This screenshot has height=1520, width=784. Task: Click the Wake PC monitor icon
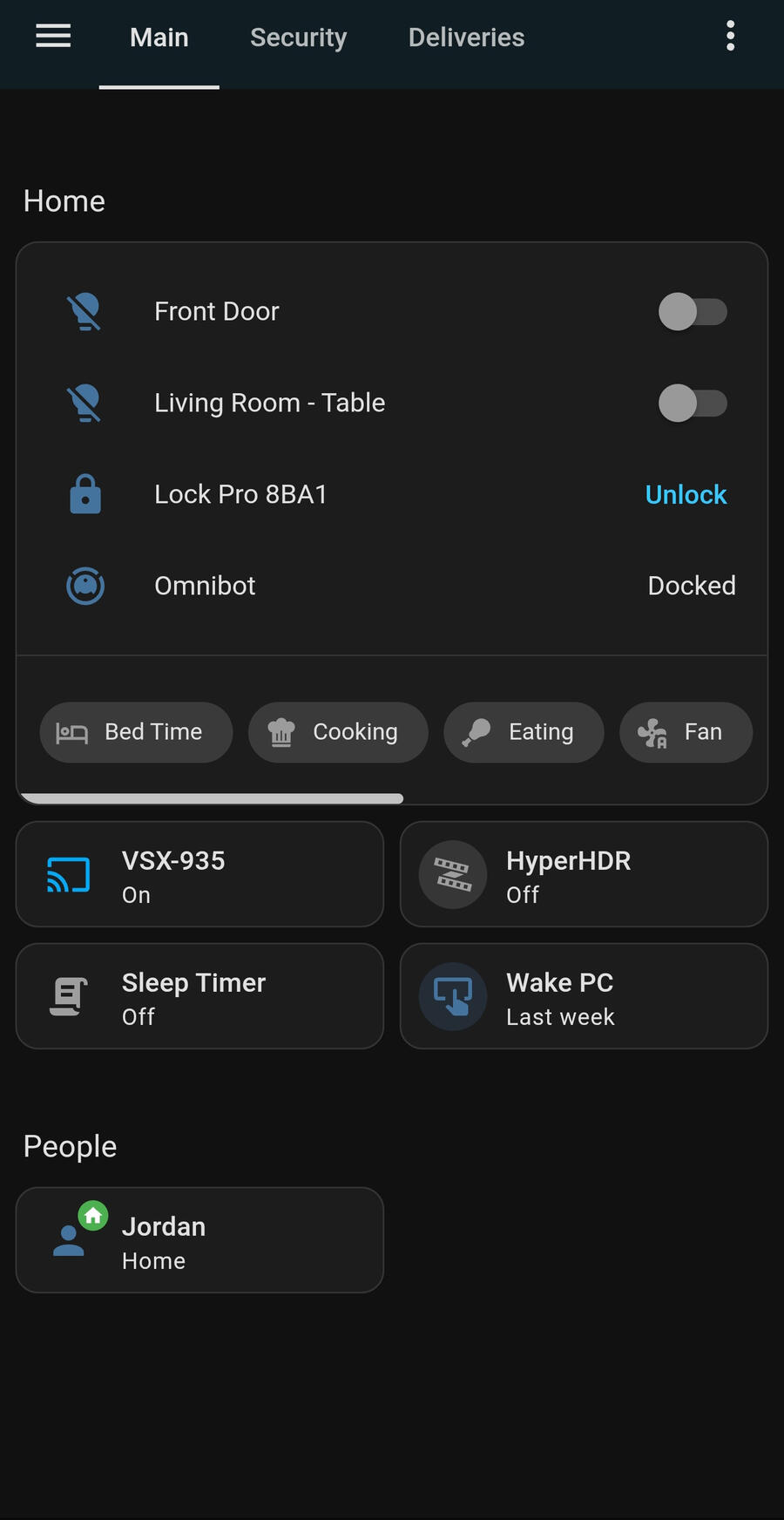click(x=452, y=996)
